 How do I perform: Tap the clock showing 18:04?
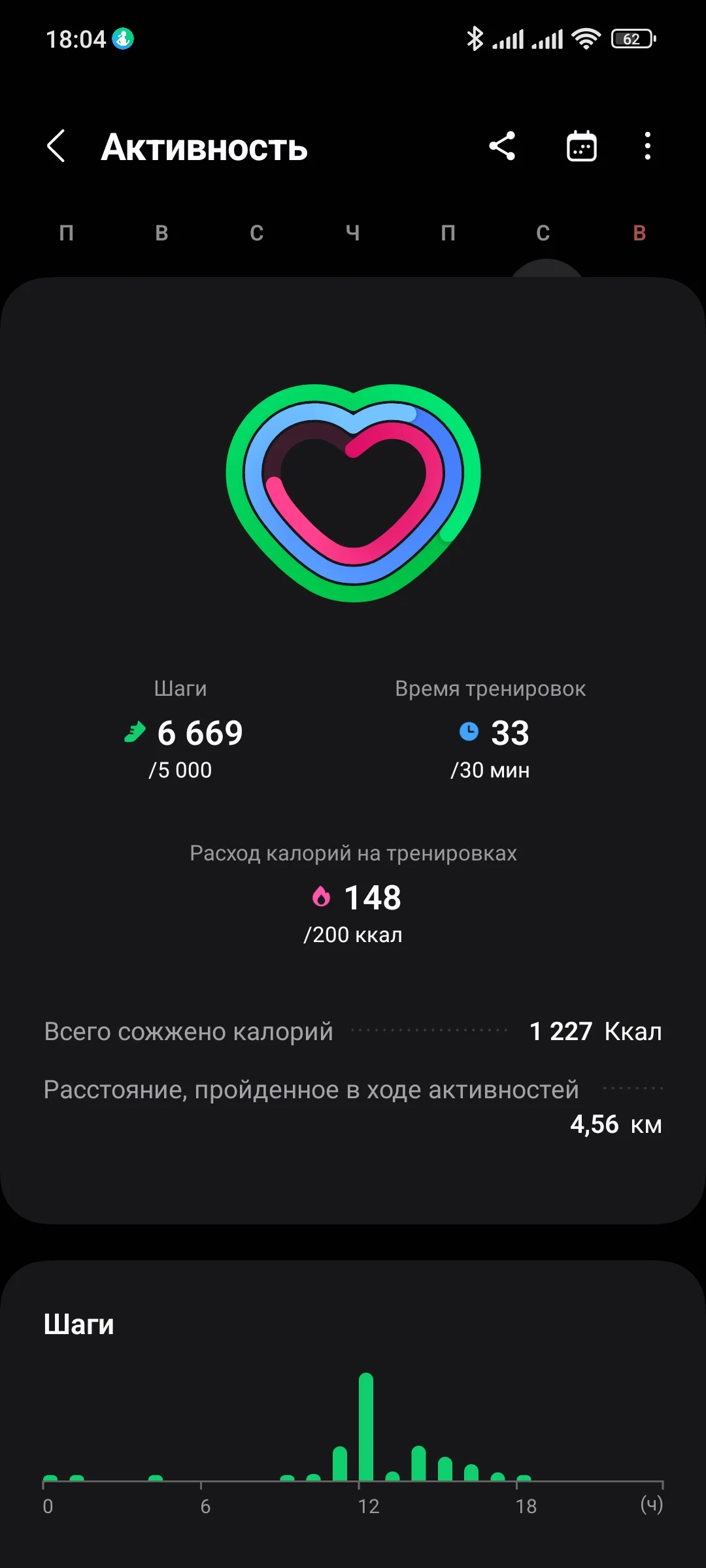(x=75, y=40)
